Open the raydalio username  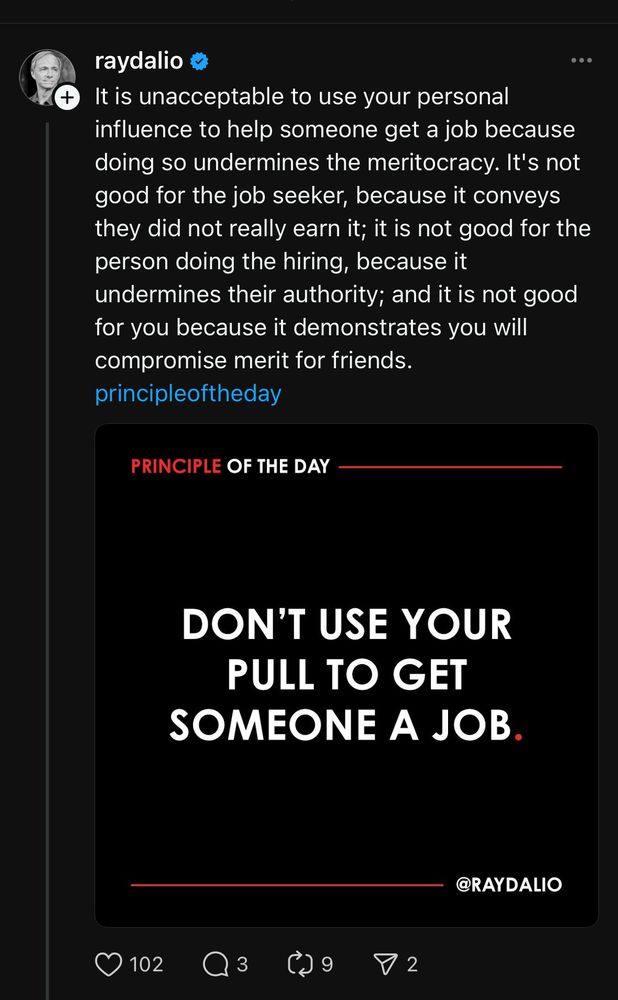tap(139, 61)
